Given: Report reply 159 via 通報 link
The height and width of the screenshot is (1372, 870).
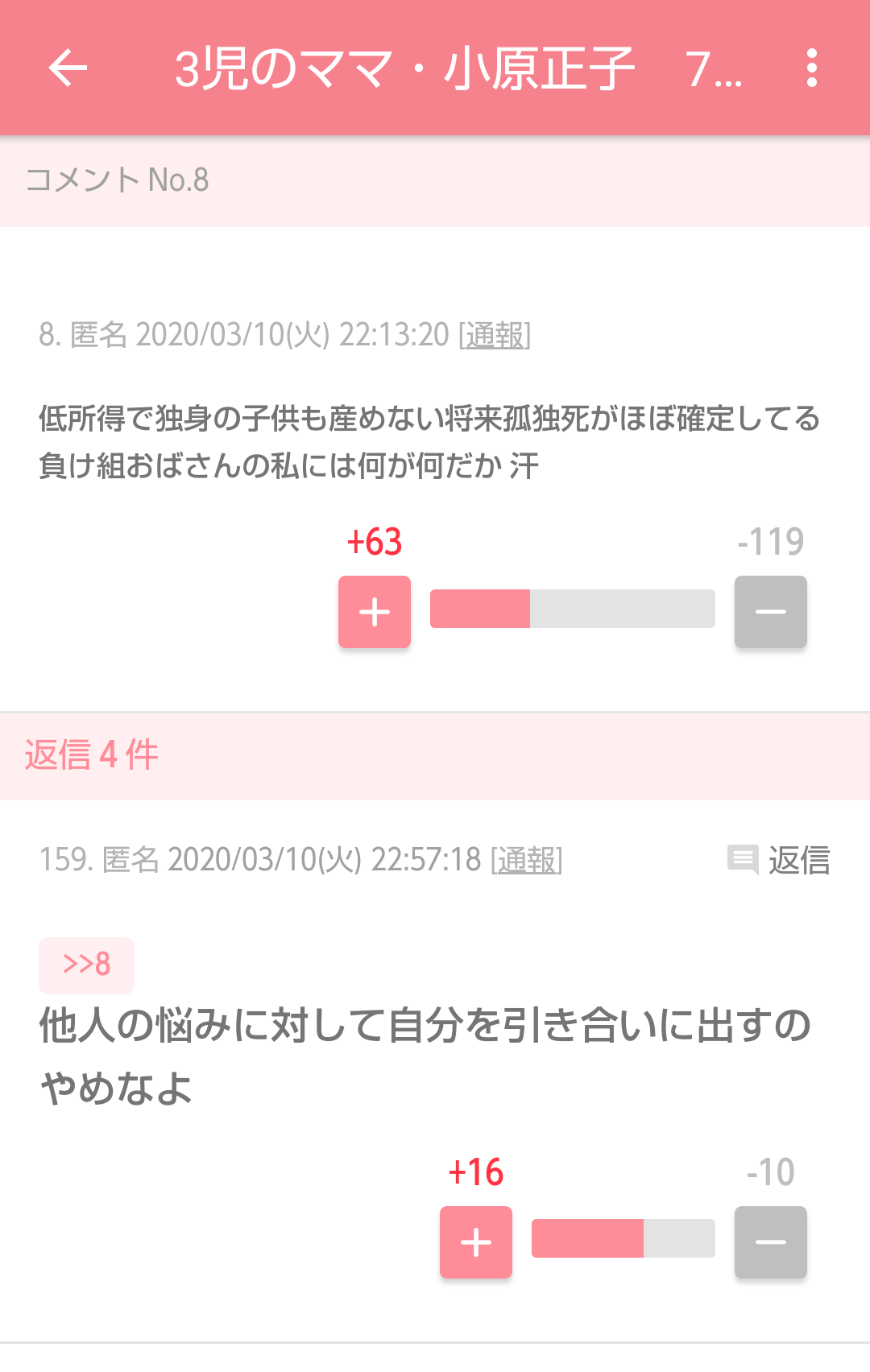Looking at the screenshot, I should 527,860.
